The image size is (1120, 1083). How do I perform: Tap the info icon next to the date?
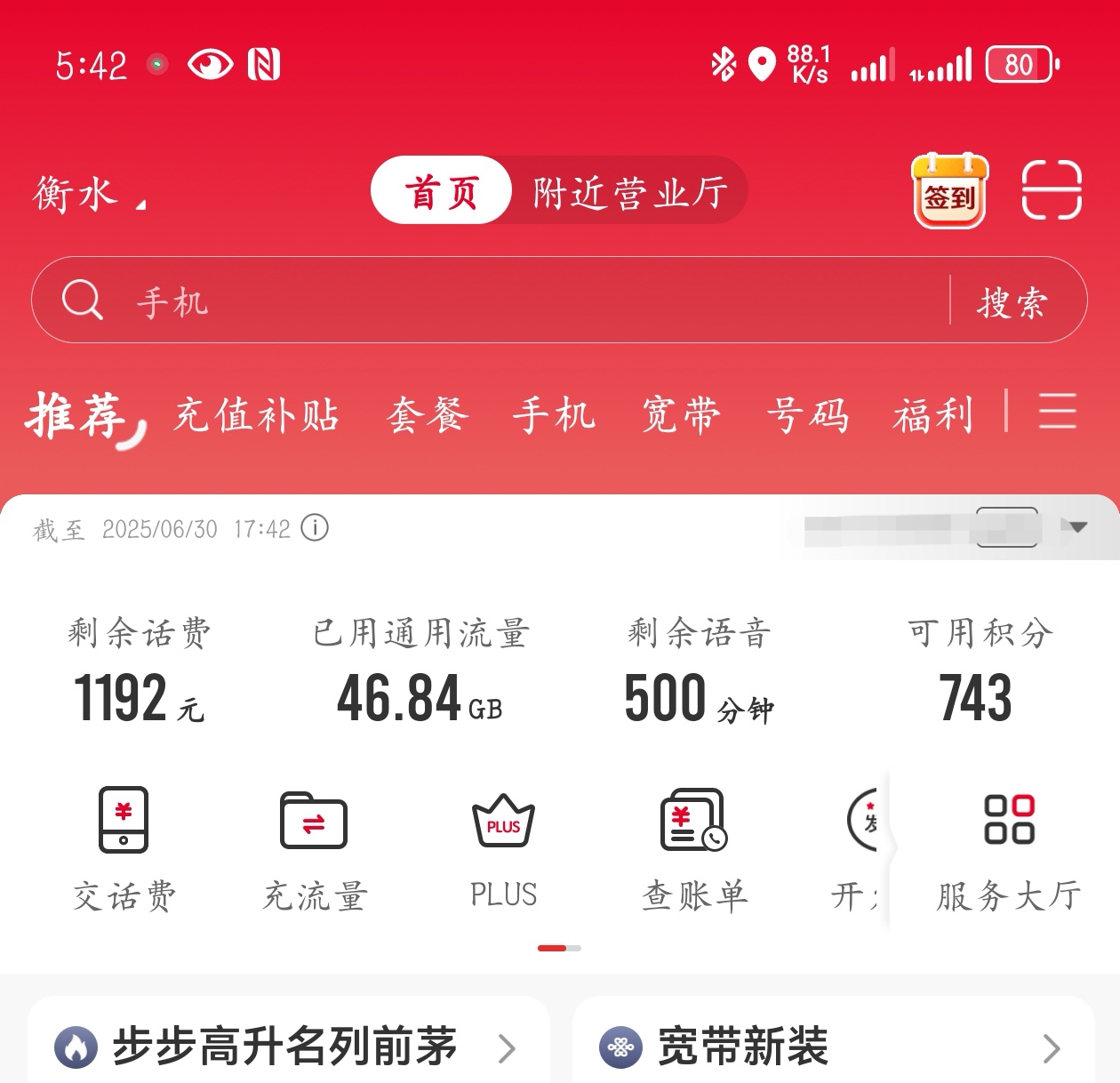click(x=315, y=528)
